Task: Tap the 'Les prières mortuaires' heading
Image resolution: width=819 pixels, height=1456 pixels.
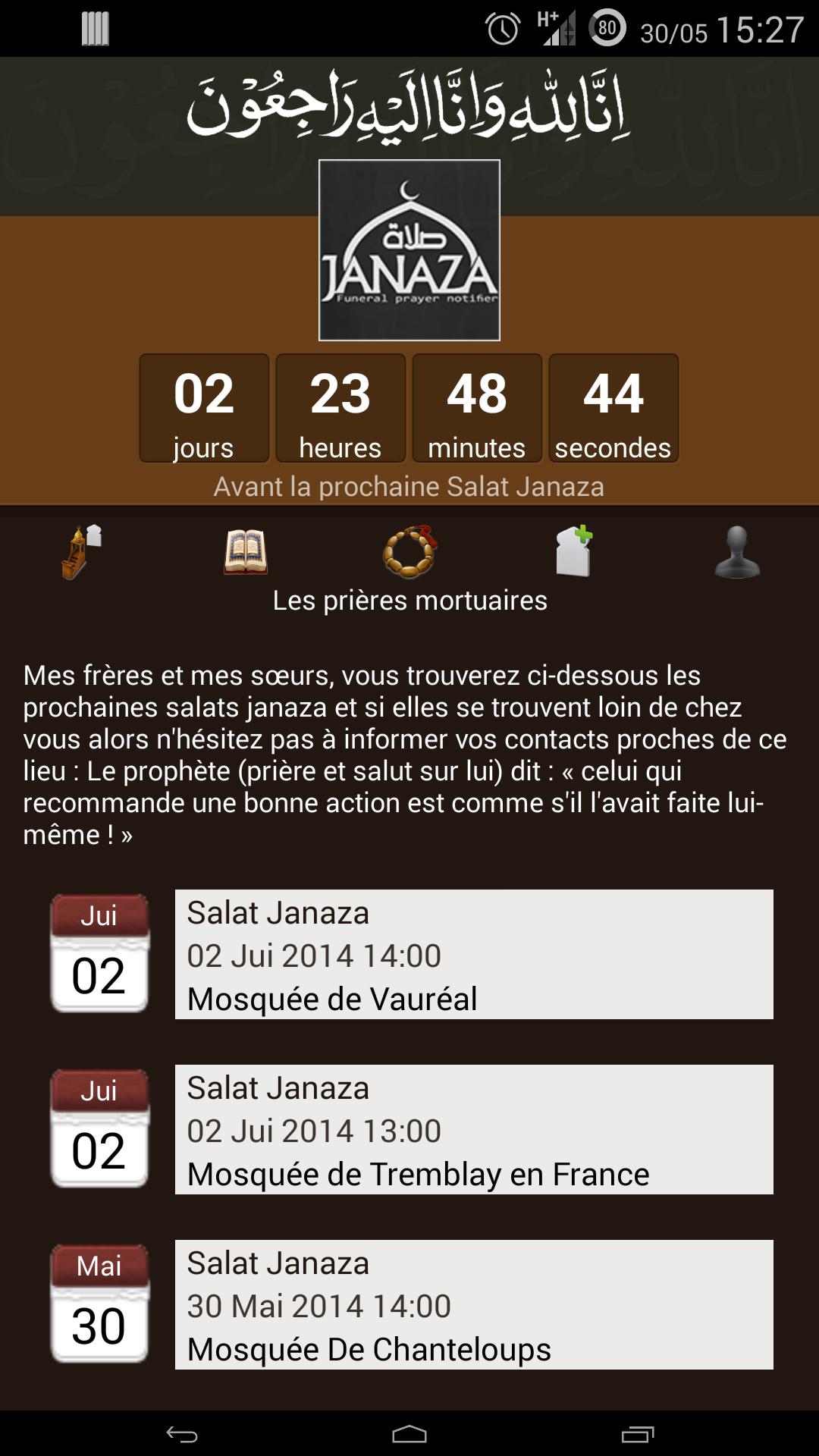Action: (409, 601)
